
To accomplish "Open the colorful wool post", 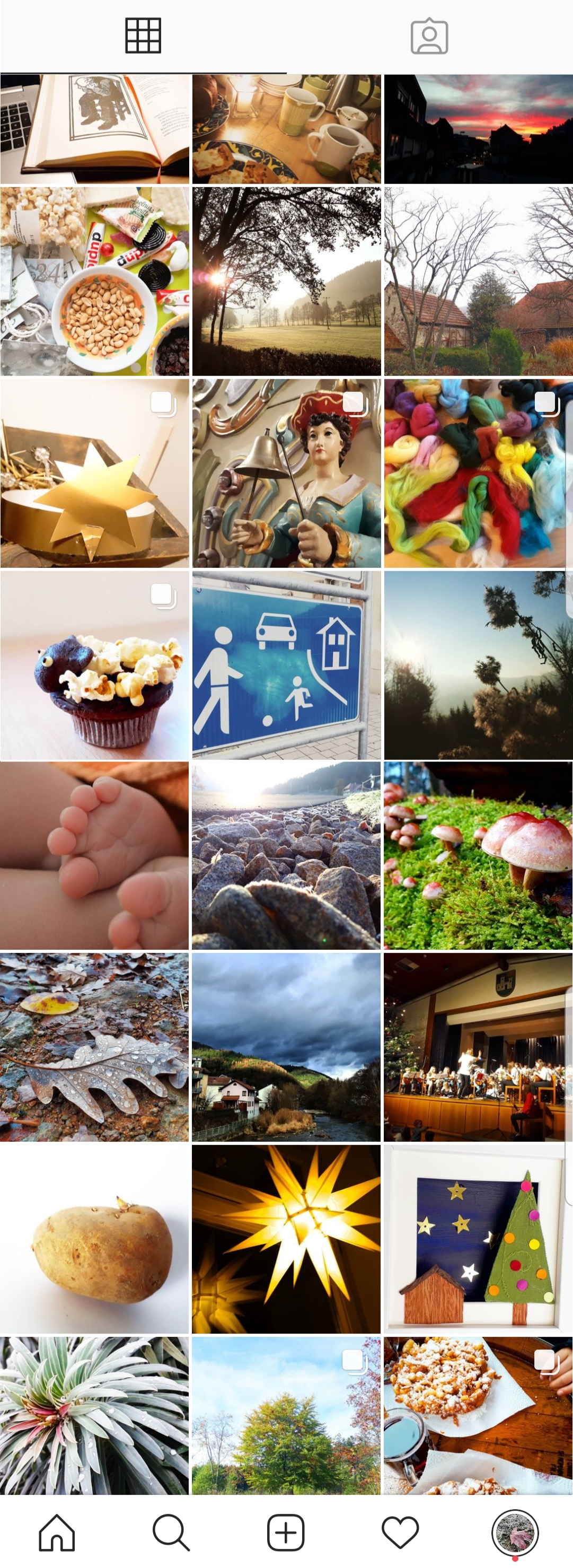I will pyautogui.click(x=478, y=473).
